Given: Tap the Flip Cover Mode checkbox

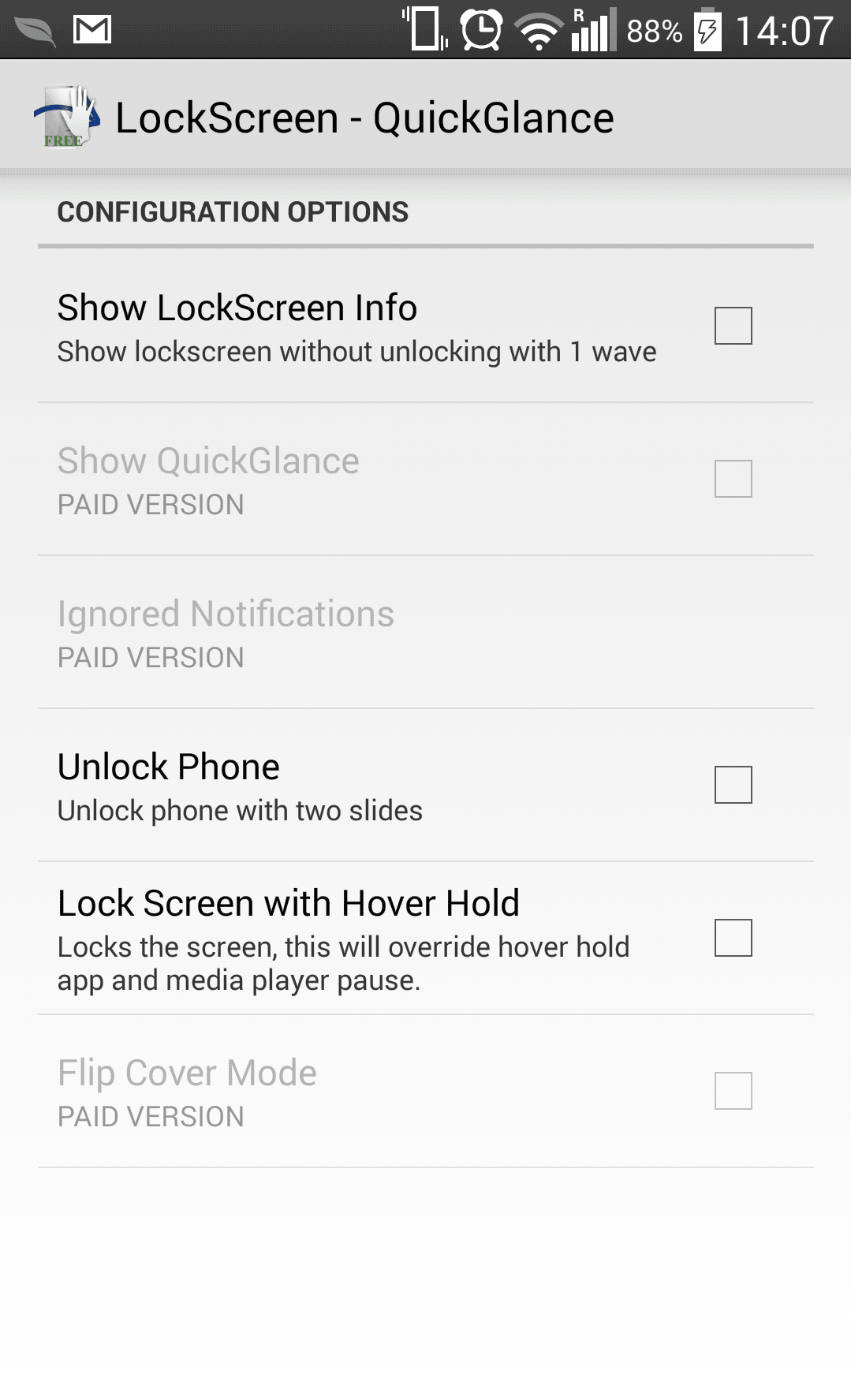Looking at the screenshot, I should pyautogui.click(x=733, y=1091).
